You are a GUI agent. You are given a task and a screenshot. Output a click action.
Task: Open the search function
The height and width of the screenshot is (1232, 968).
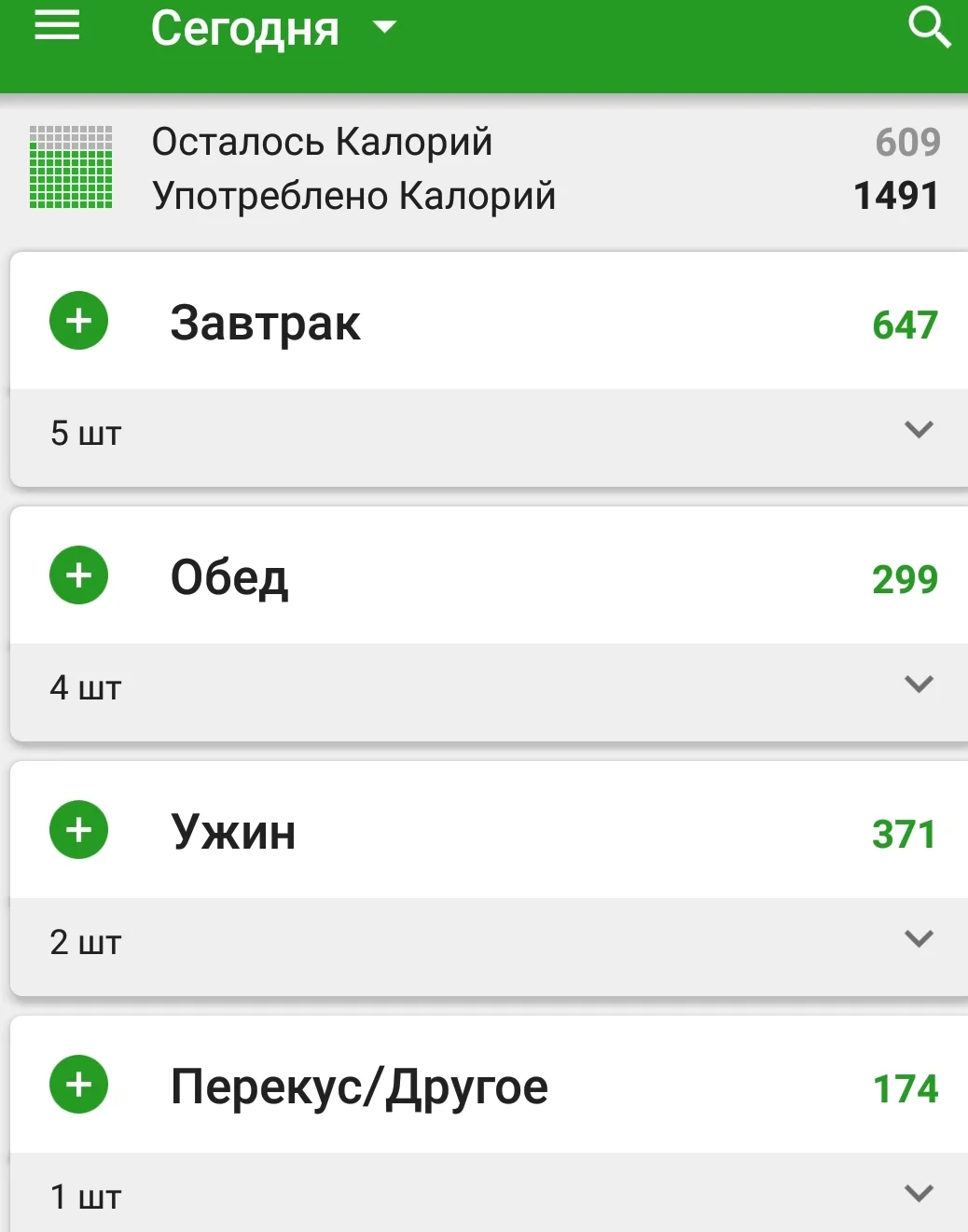(x=930, y=28)
